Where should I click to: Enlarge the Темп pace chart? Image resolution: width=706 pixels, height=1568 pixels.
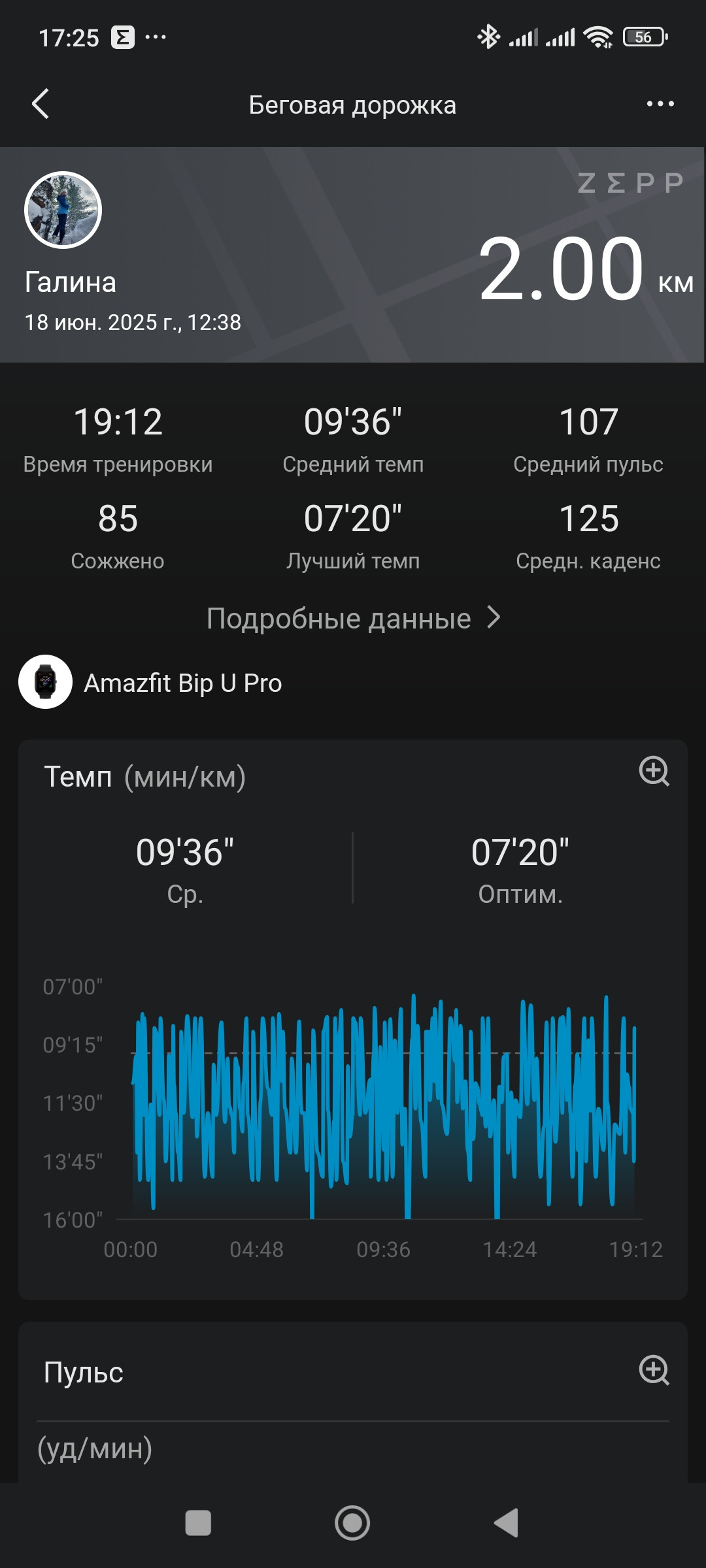click(654, 772)
